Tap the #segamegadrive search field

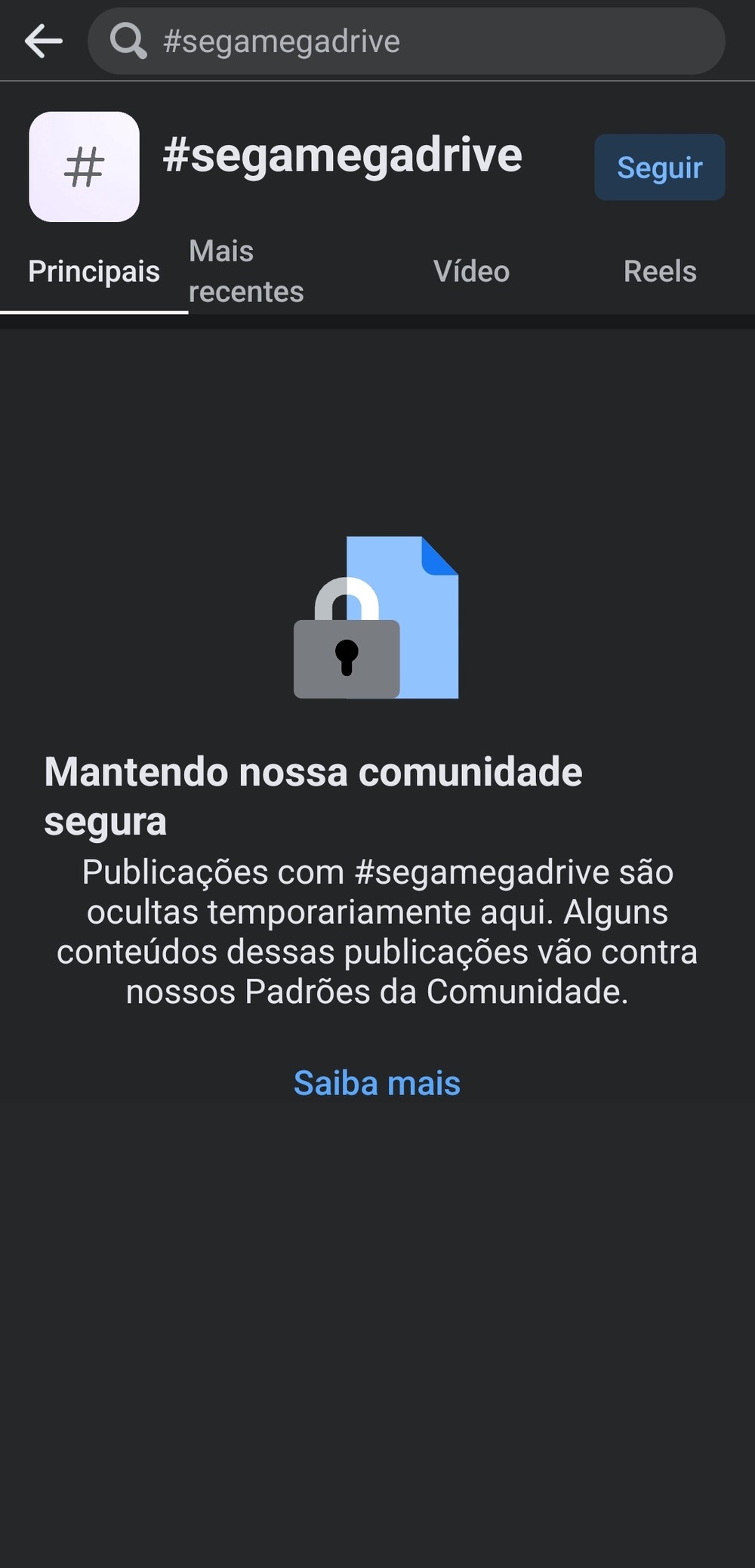(x=408, y=42)
